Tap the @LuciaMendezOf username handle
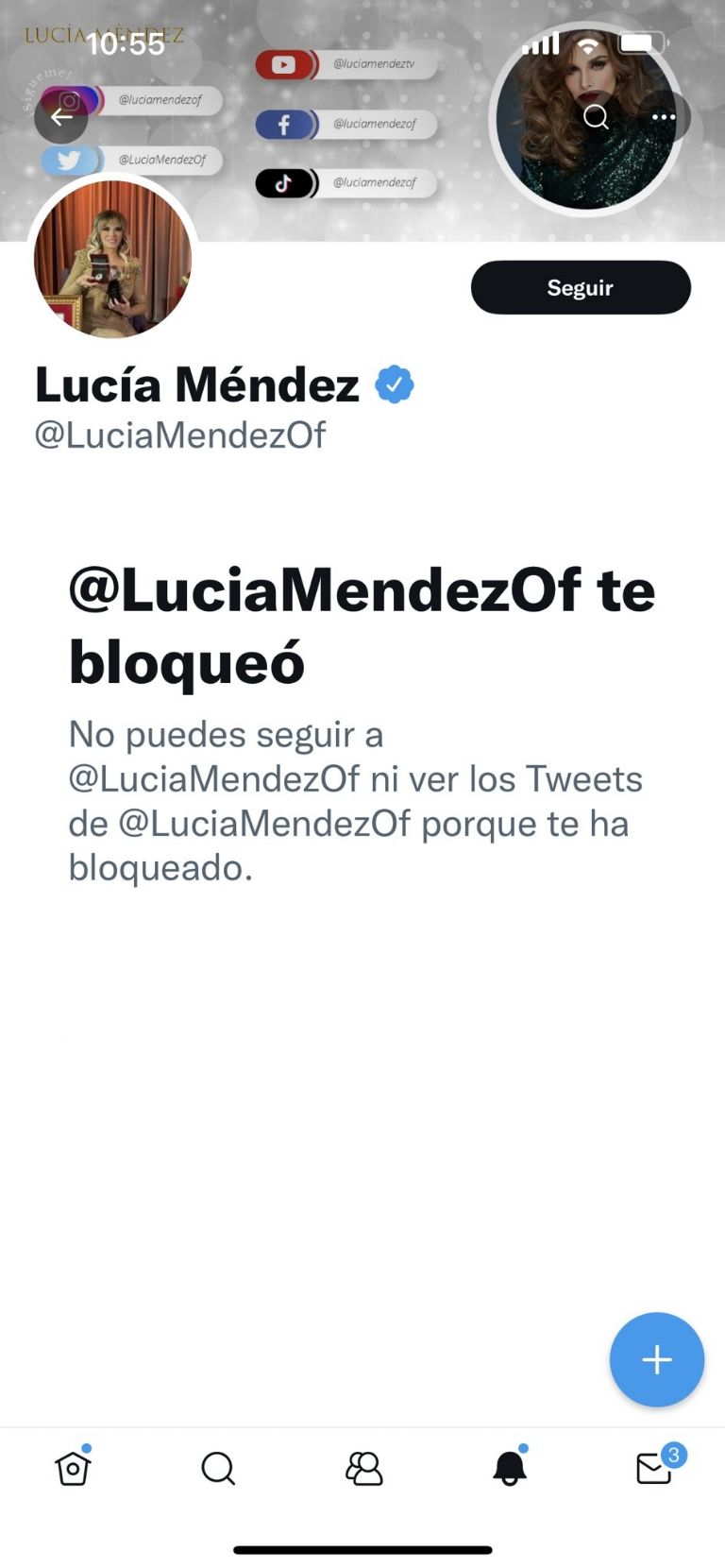The image size is (725, 1568). pos(179,435)
